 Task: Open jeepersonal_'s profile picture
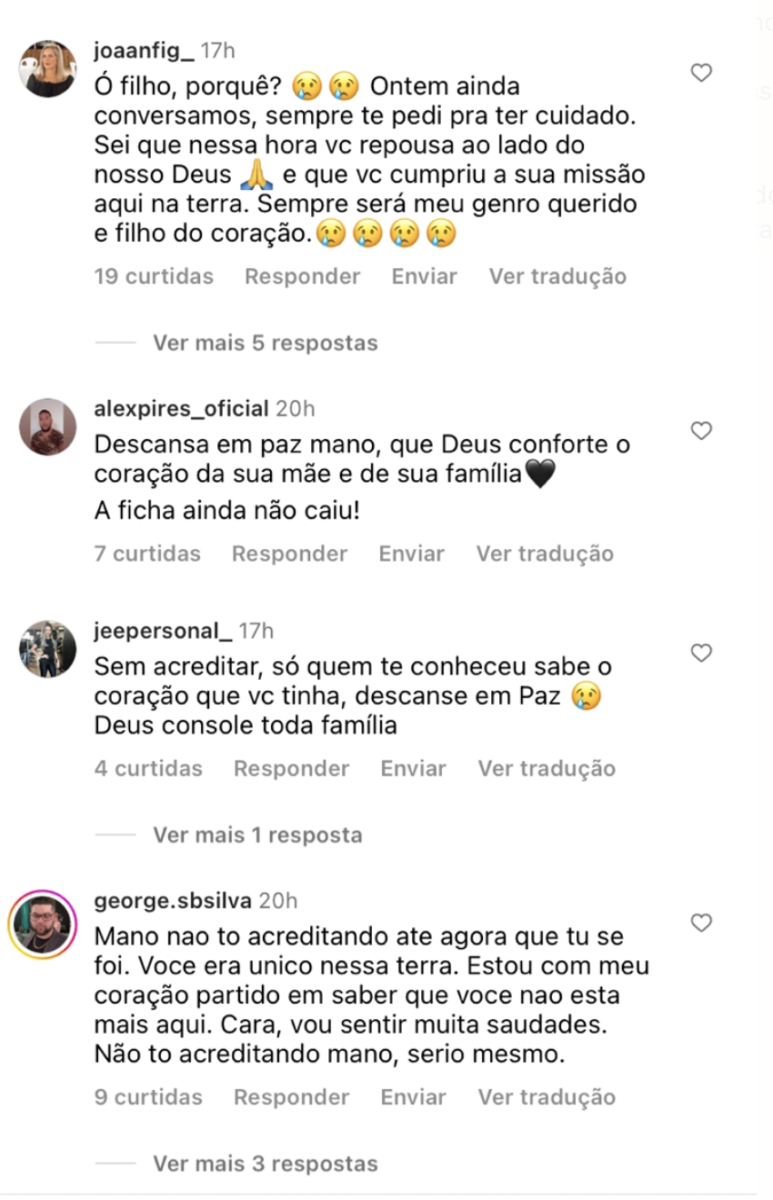[x=47, y=649]
